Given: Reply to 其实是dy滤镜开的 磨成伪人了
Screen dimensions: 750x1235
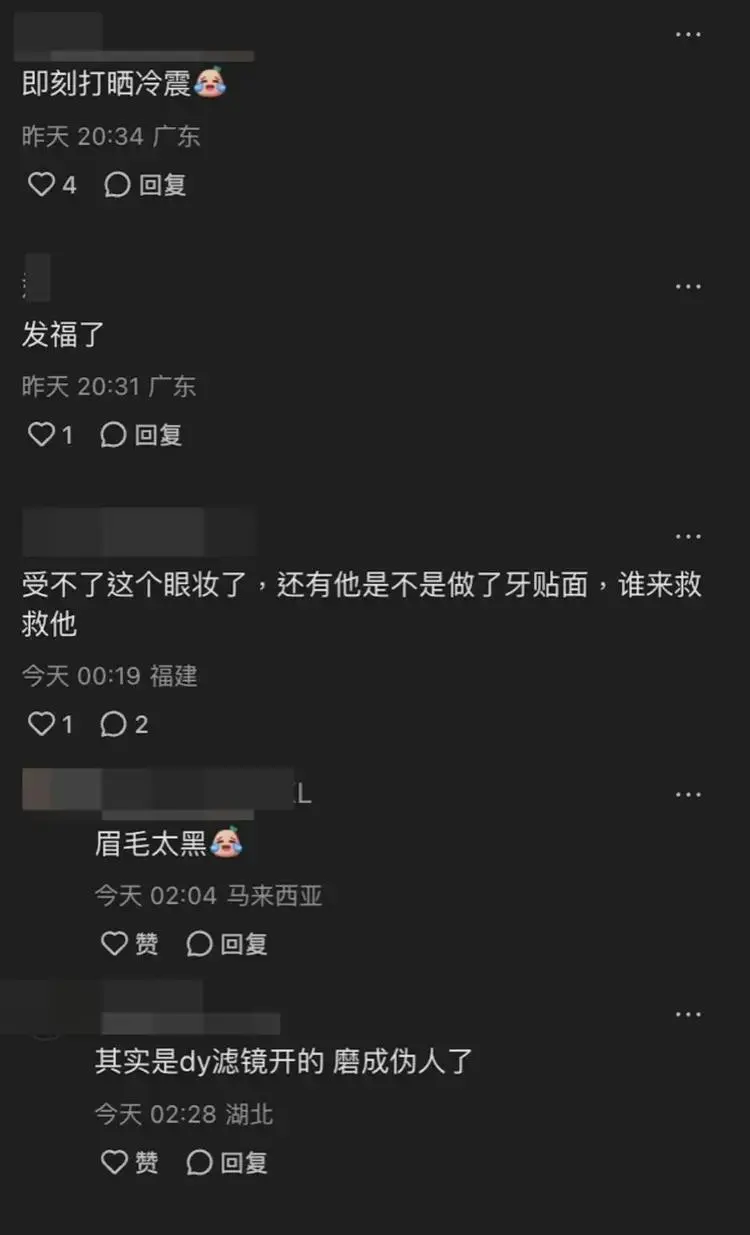Looking at the screenshot, I should pyautogui.click(x=227, y=1162).
